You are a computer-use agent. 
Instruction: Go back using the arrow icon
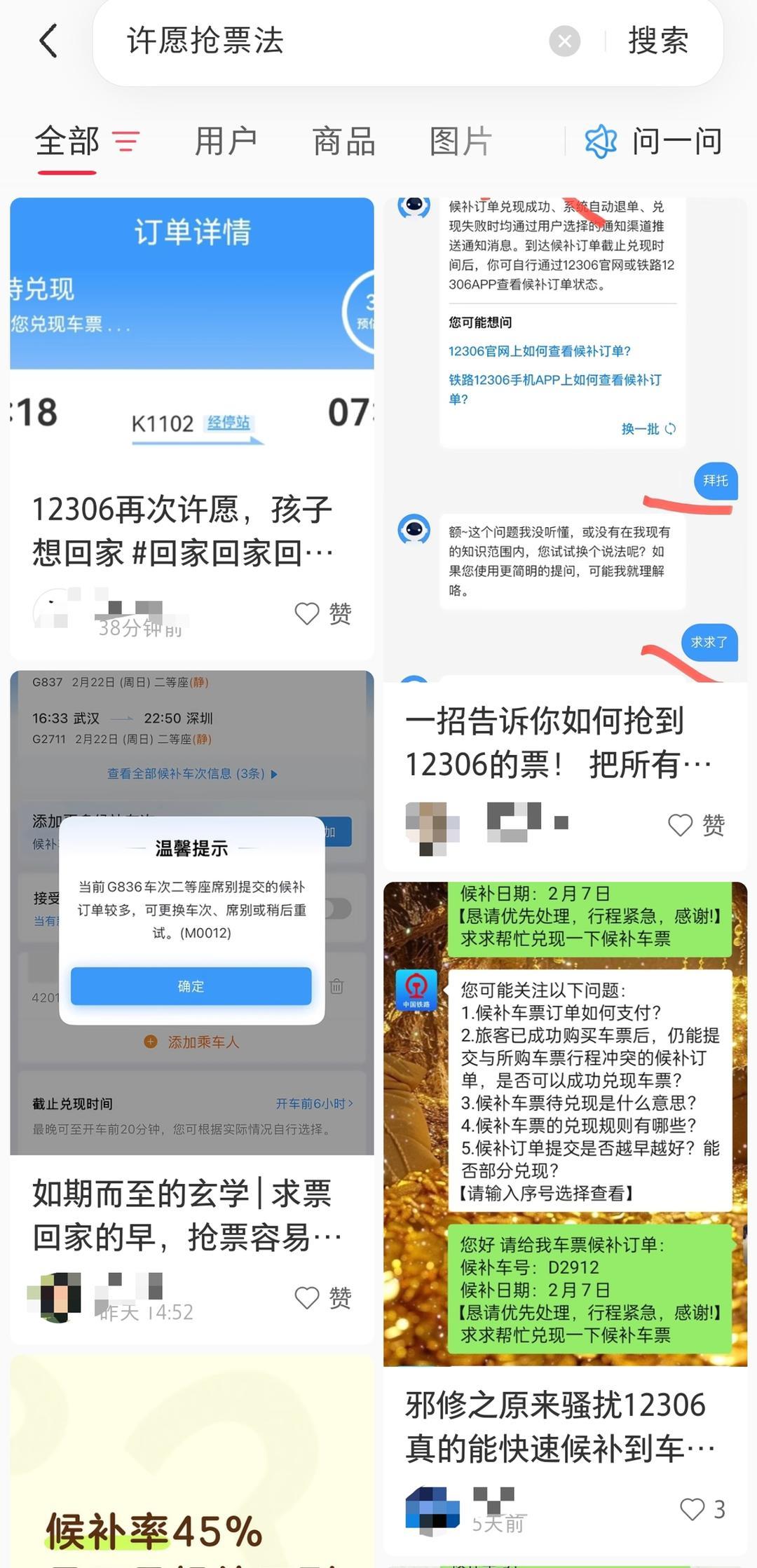point(48,41)
